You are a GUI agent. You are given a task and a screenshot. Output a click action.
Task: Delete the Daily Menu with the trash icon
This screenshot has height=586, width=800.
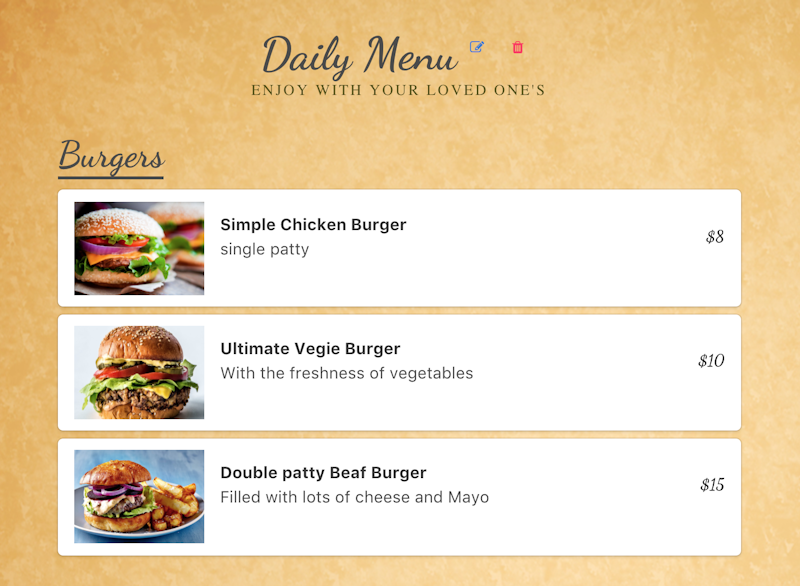pyautogui.click(x=517, y=47)
